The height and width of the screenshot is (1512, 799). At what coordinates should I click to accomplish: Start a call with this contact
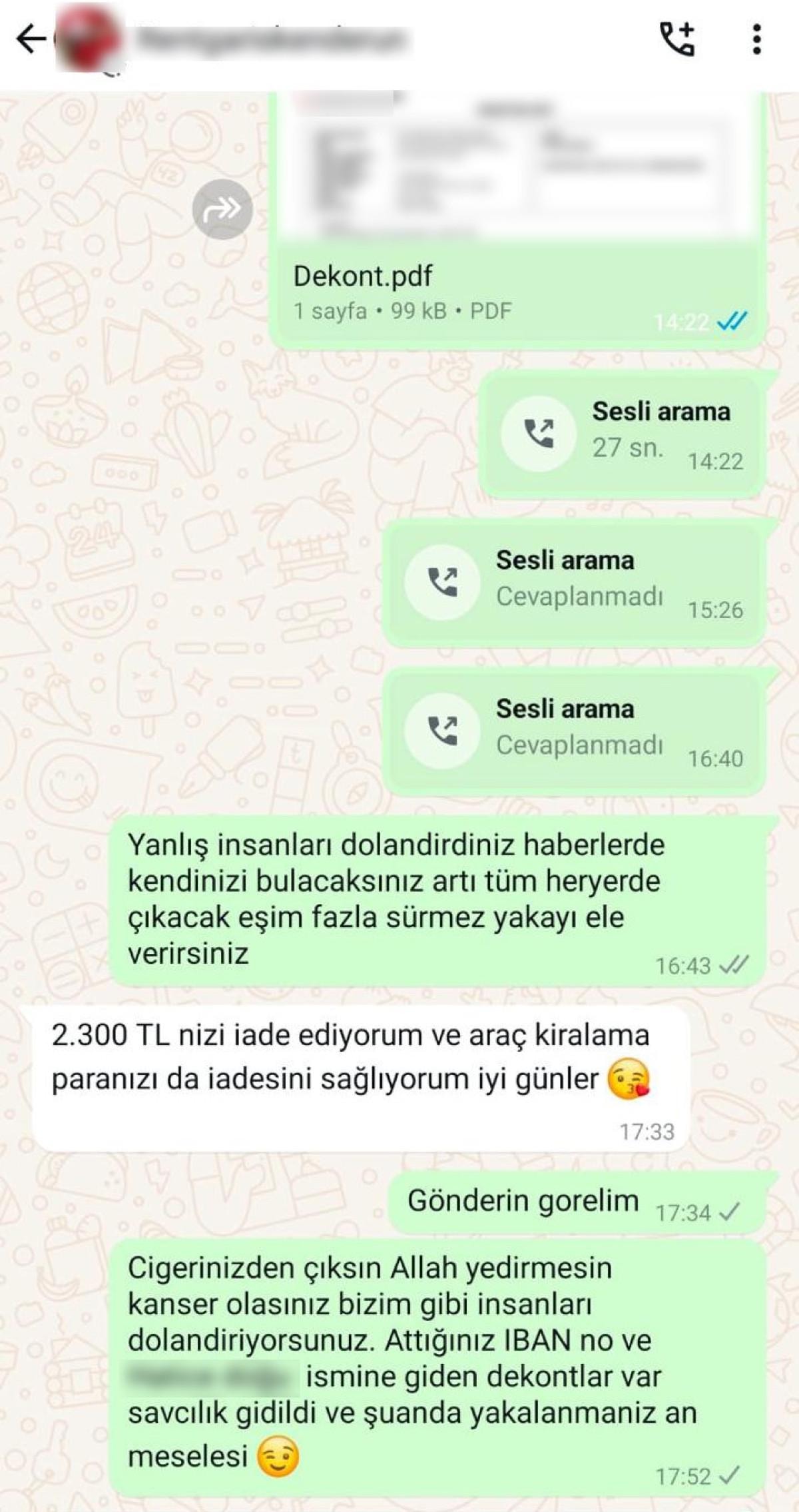pos(677,39)
